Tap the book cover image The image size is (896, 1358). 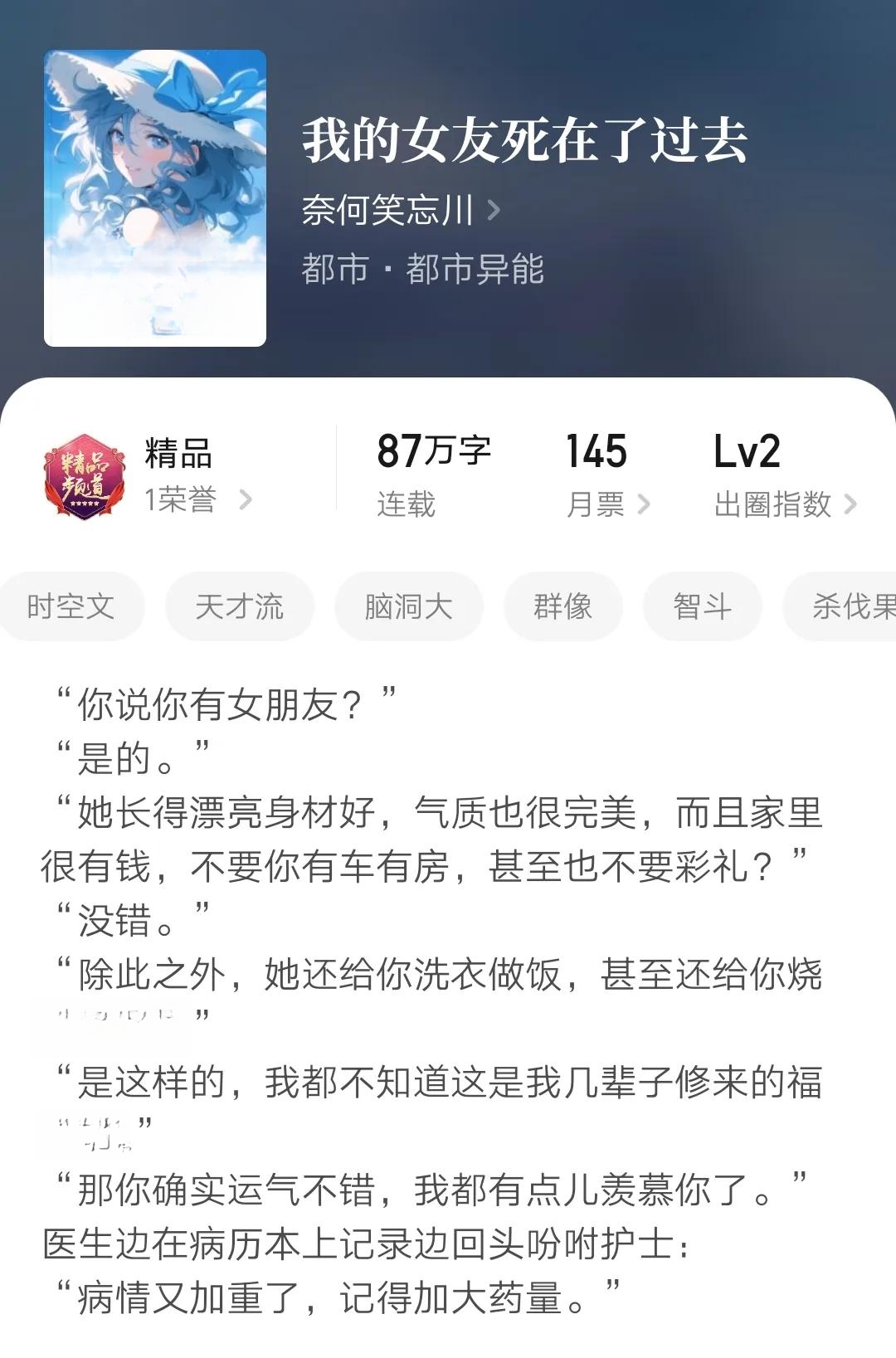[155, 198]
